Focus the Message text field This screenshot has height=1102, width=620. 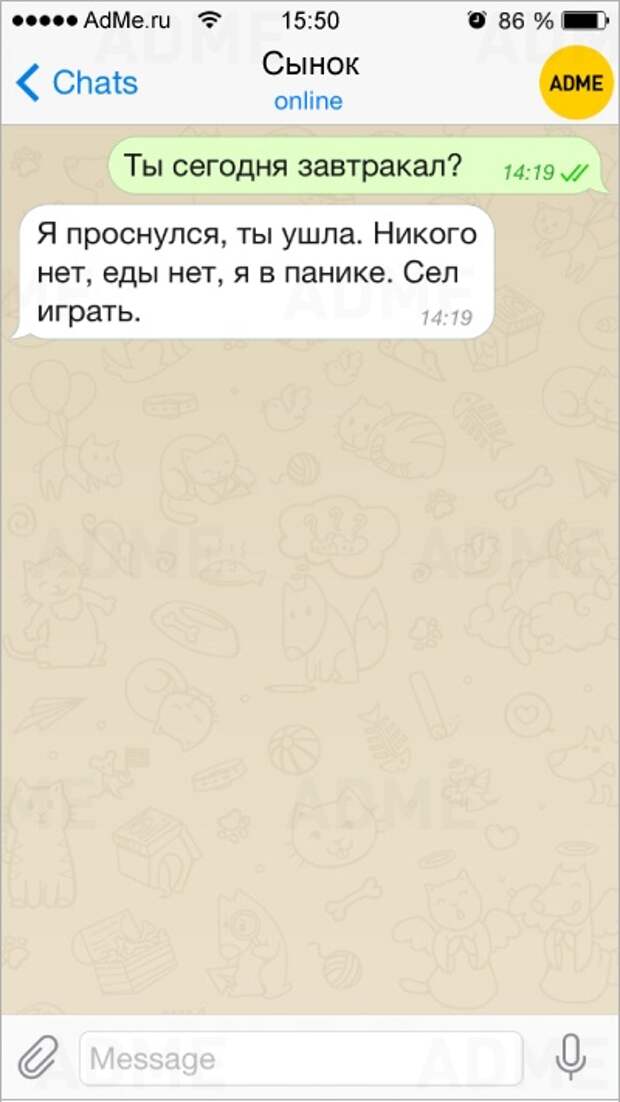coord(300,1059)
